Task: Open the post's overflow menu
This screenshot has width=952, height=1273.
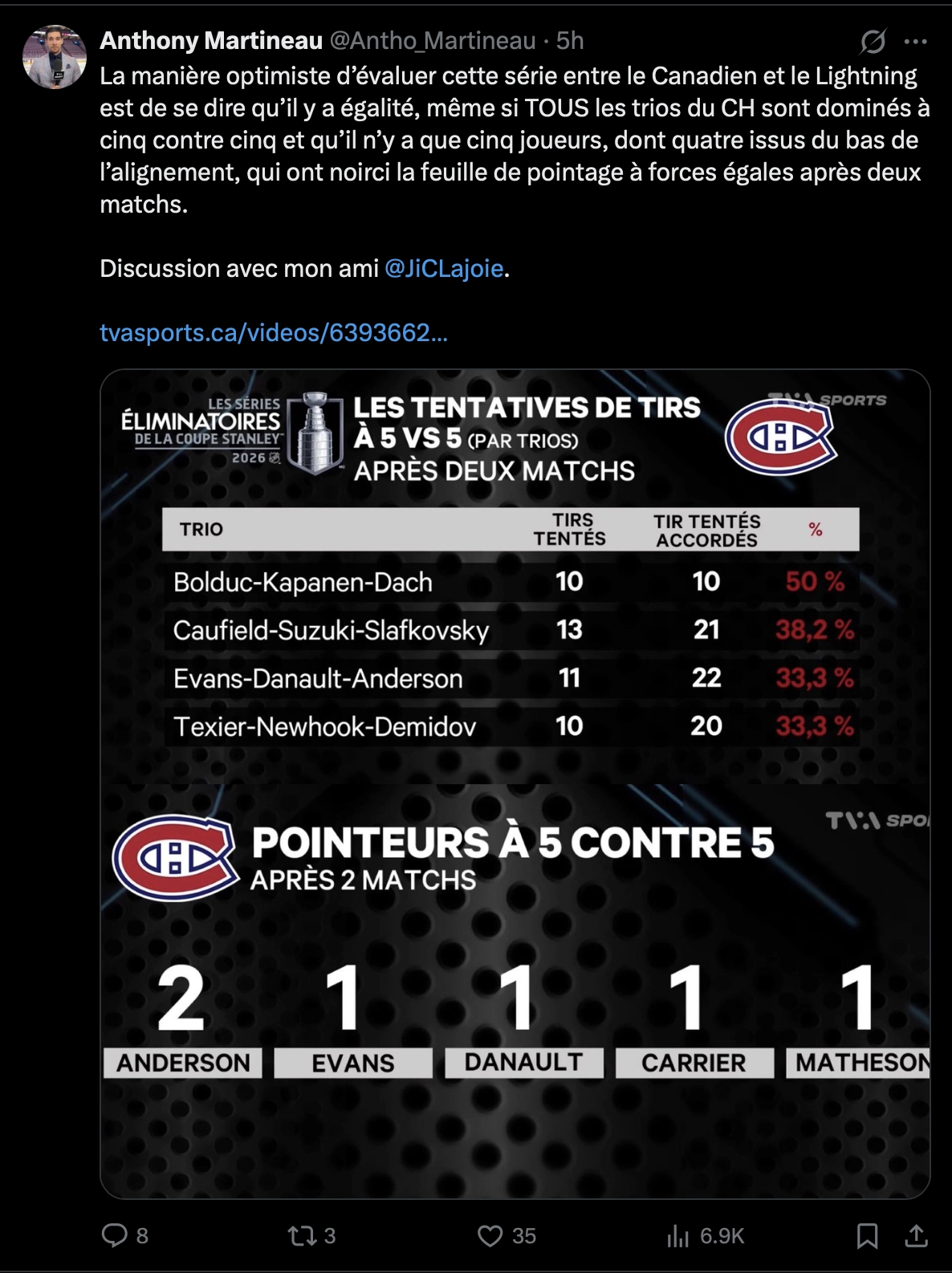Action: [x=915, y=42]
